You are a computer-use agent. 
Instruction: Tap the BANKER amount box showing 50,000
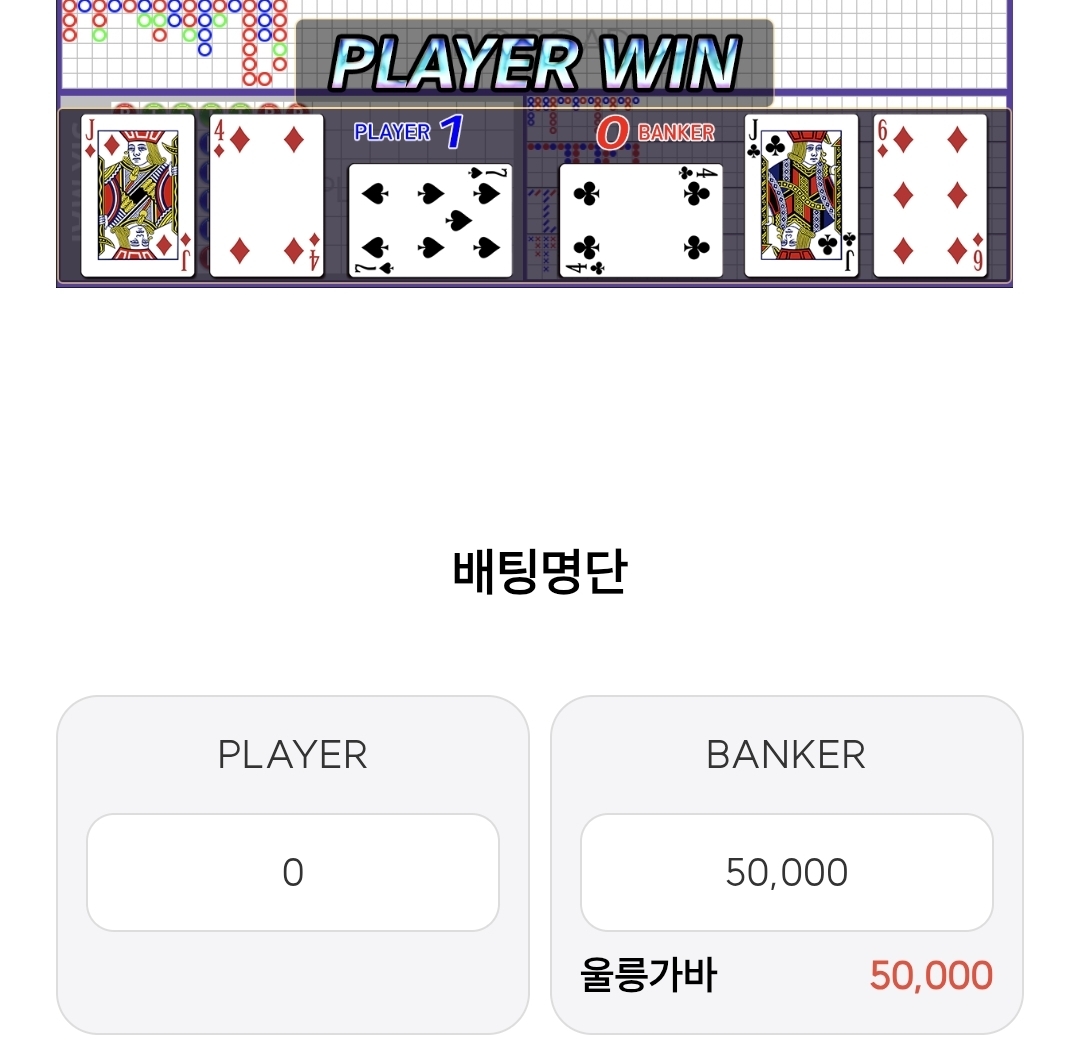tap(786, 872)
